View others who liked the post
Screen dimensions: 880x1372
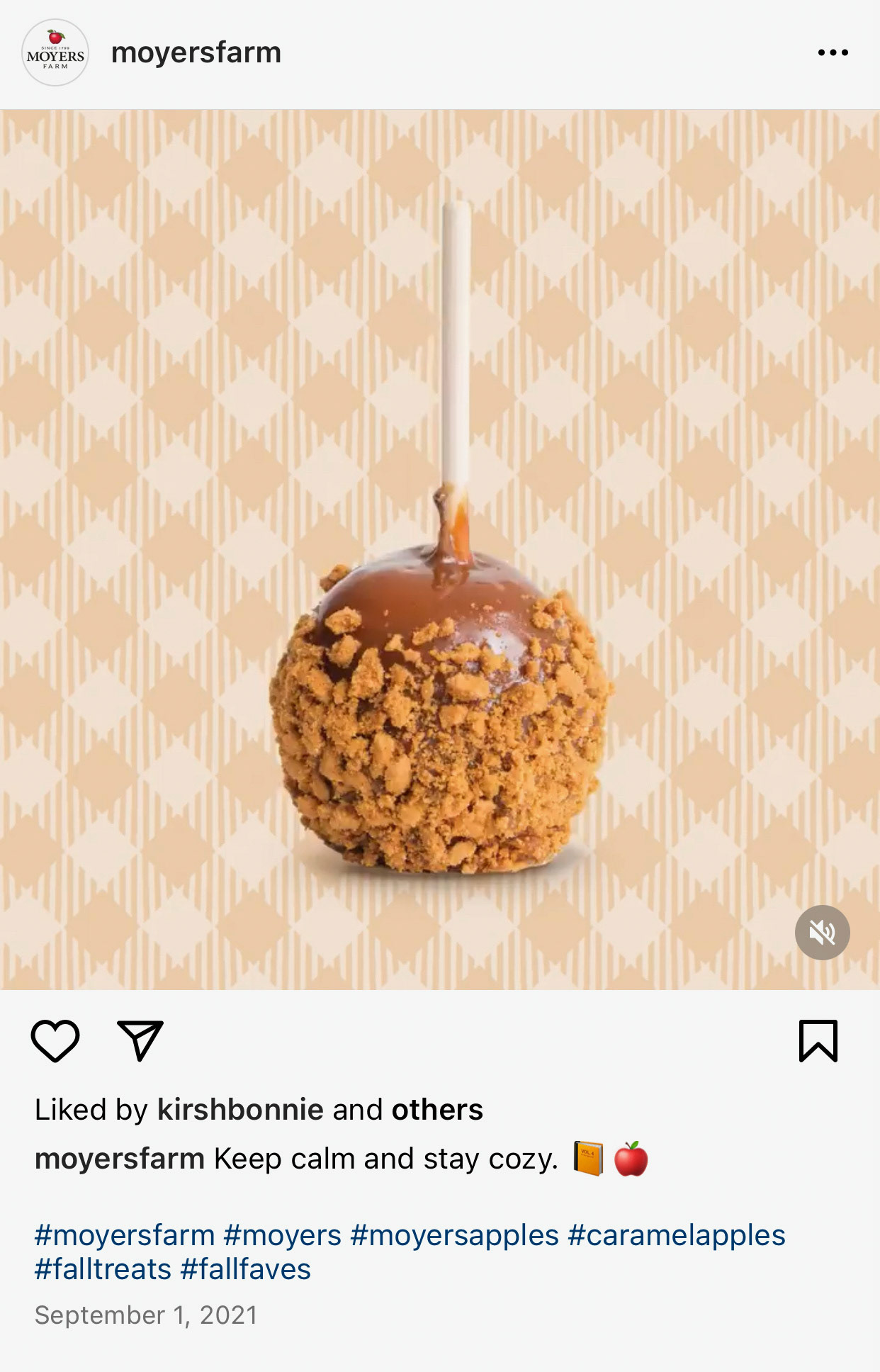[437, 1110]
